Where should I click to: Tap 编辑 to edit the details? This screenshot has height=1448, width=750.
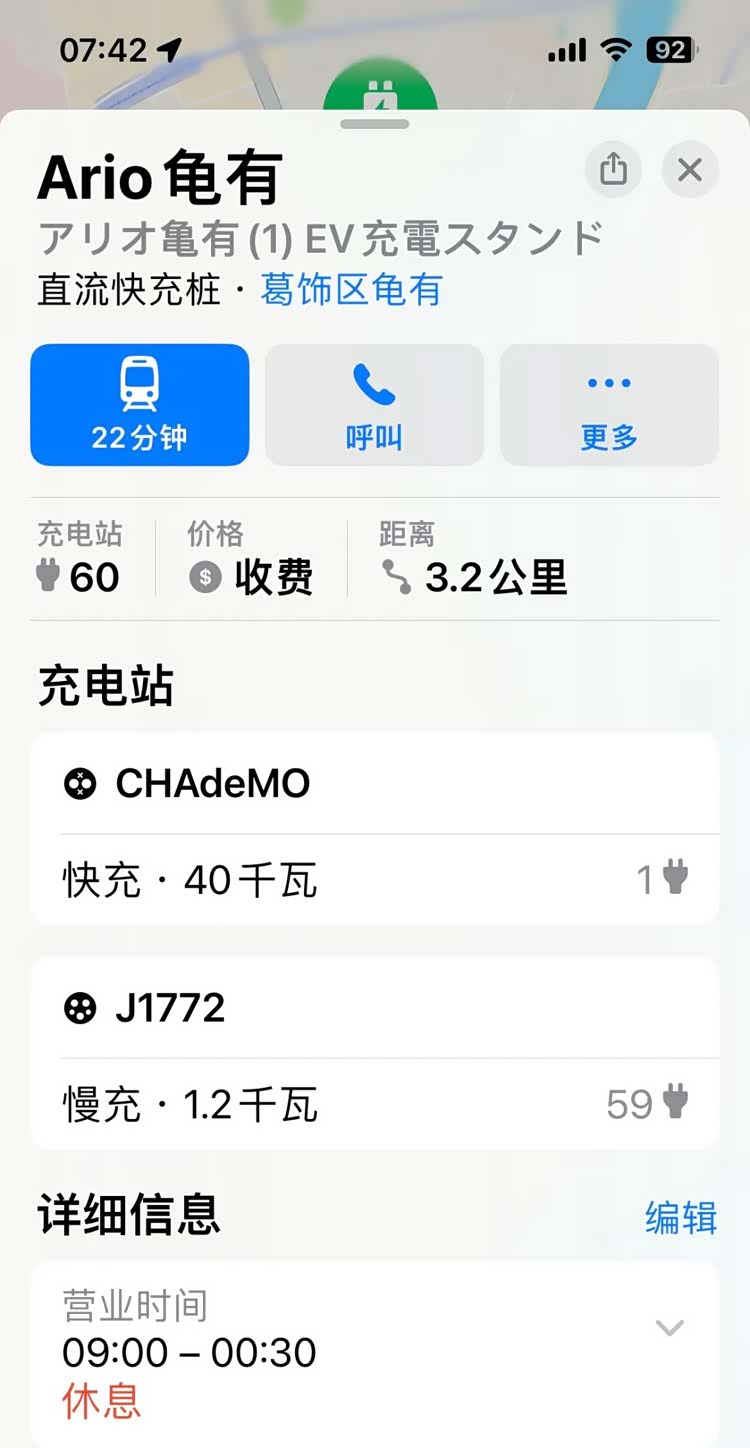pos(680,1218)
